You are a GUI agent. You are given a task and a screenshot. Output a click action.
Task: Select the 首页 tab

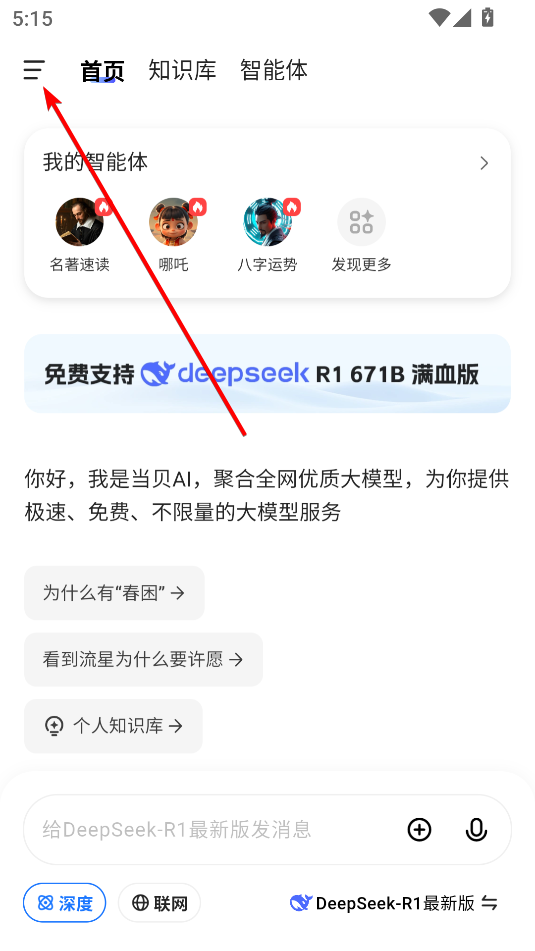pyautogui.click(x=103, y=71)
